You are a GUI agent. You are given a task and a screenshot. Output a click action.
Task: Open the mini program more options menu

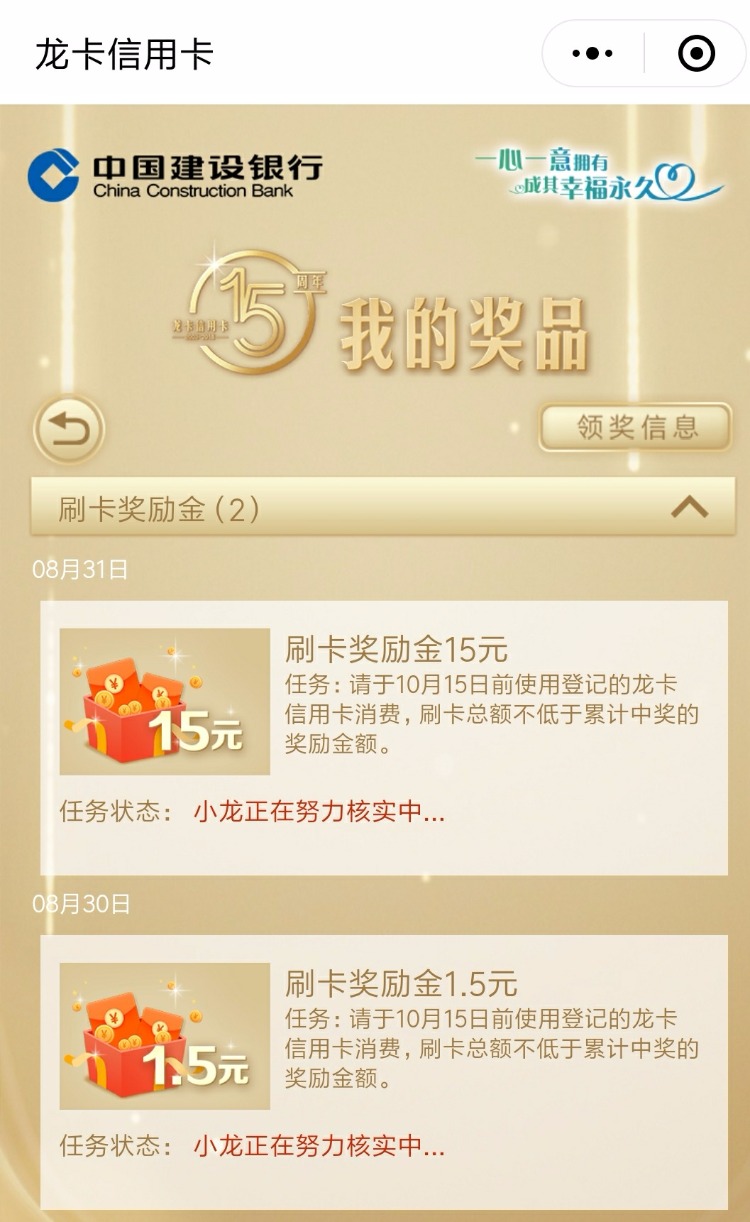593,53
